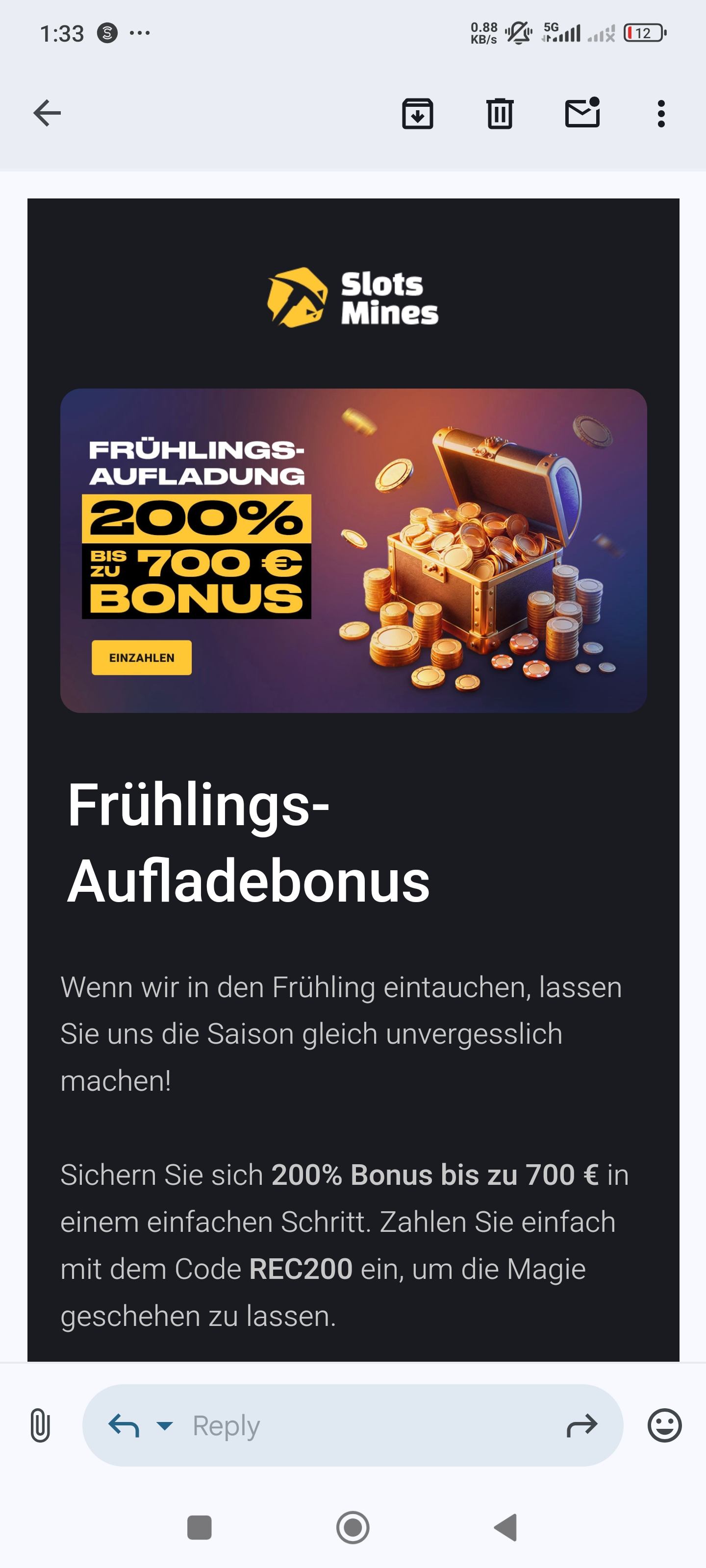Archive this email
This screenshot has width=706, height=1568.
point(417,114)
